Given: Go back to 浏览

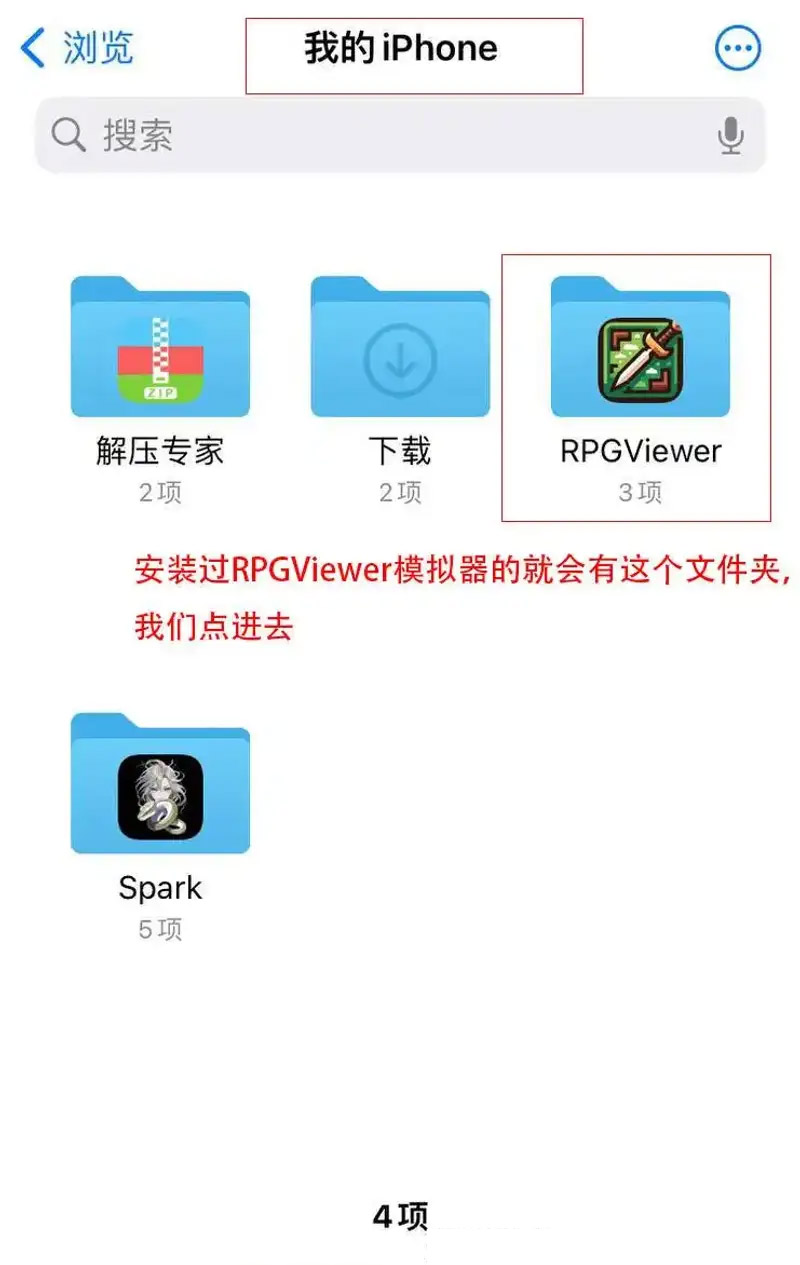Looking at the screenshot, I should click(x=78, y=48).
